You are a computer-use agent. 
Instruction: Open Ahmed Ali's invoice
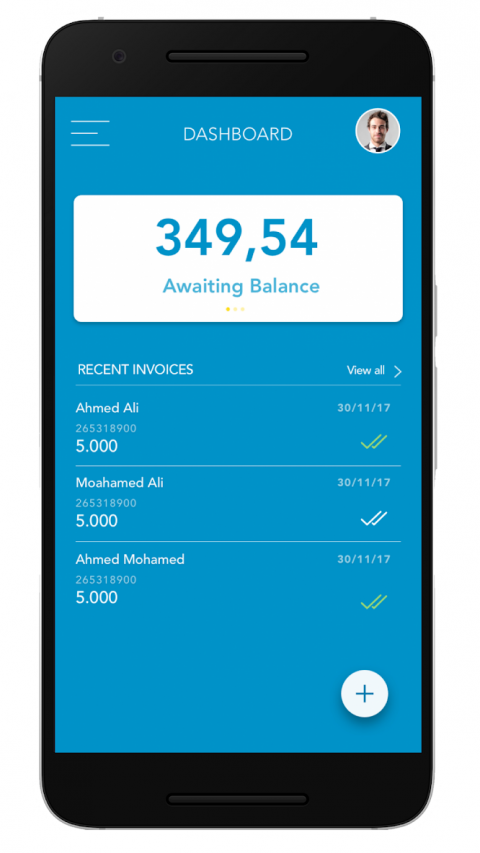coord(238,426)
